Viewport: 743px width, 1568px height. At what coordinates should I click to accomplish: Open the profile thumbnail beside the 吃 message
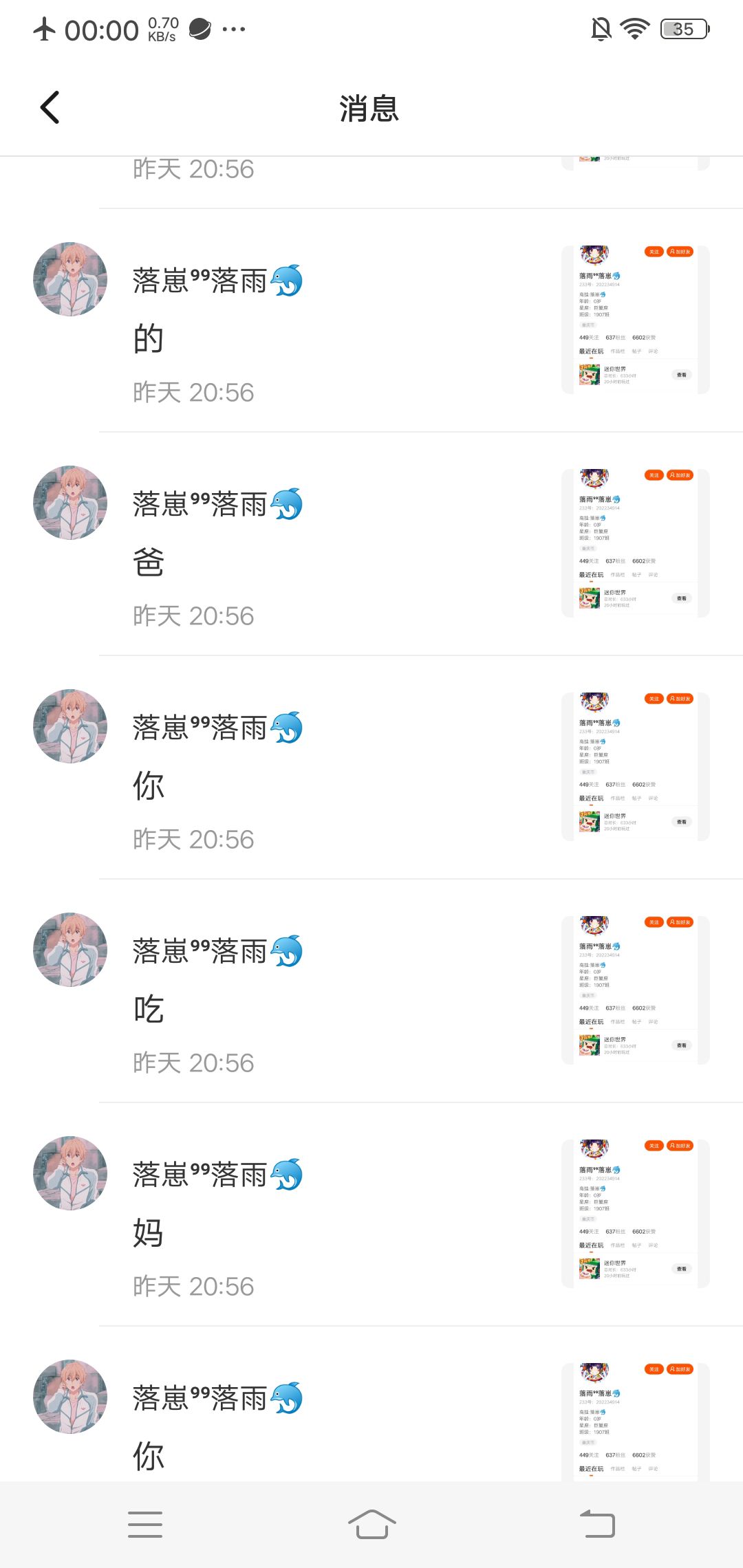635,990
